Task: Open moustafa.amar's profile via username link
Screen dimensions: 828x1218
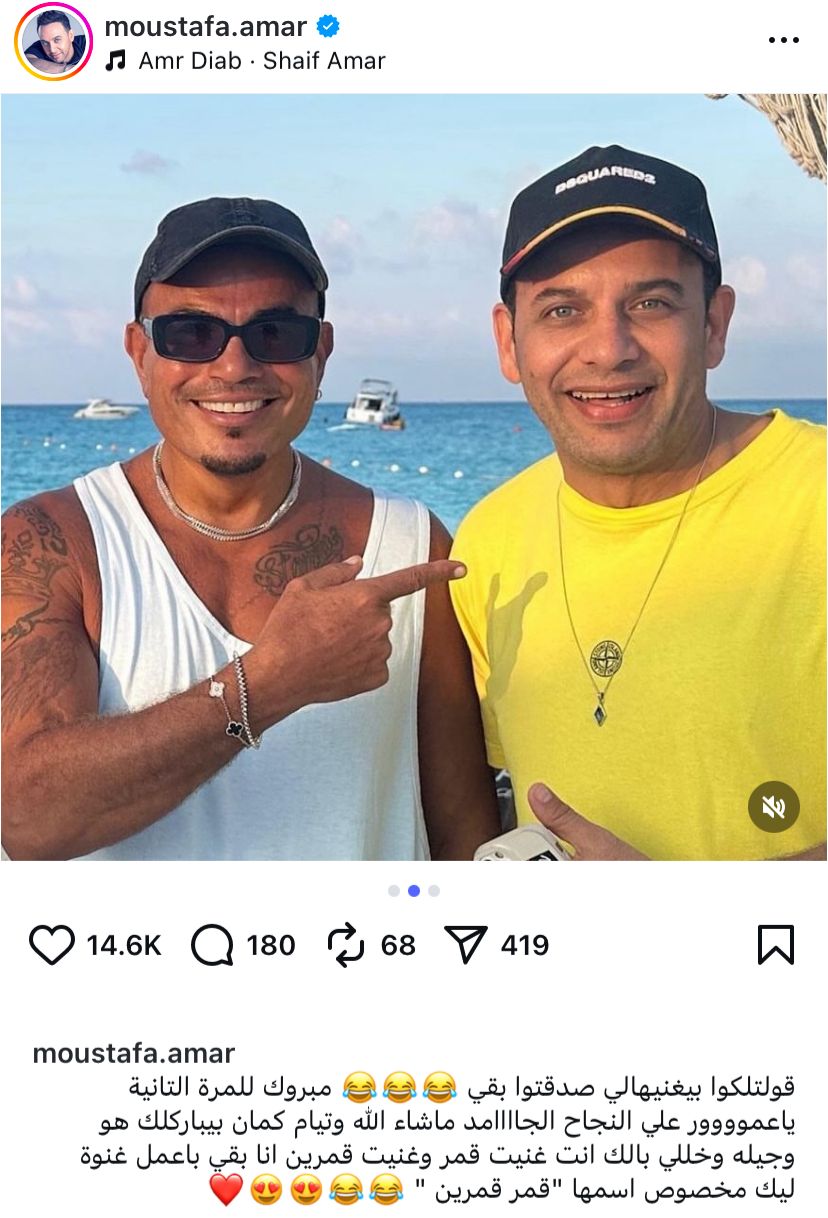Action: coord(200,27)
